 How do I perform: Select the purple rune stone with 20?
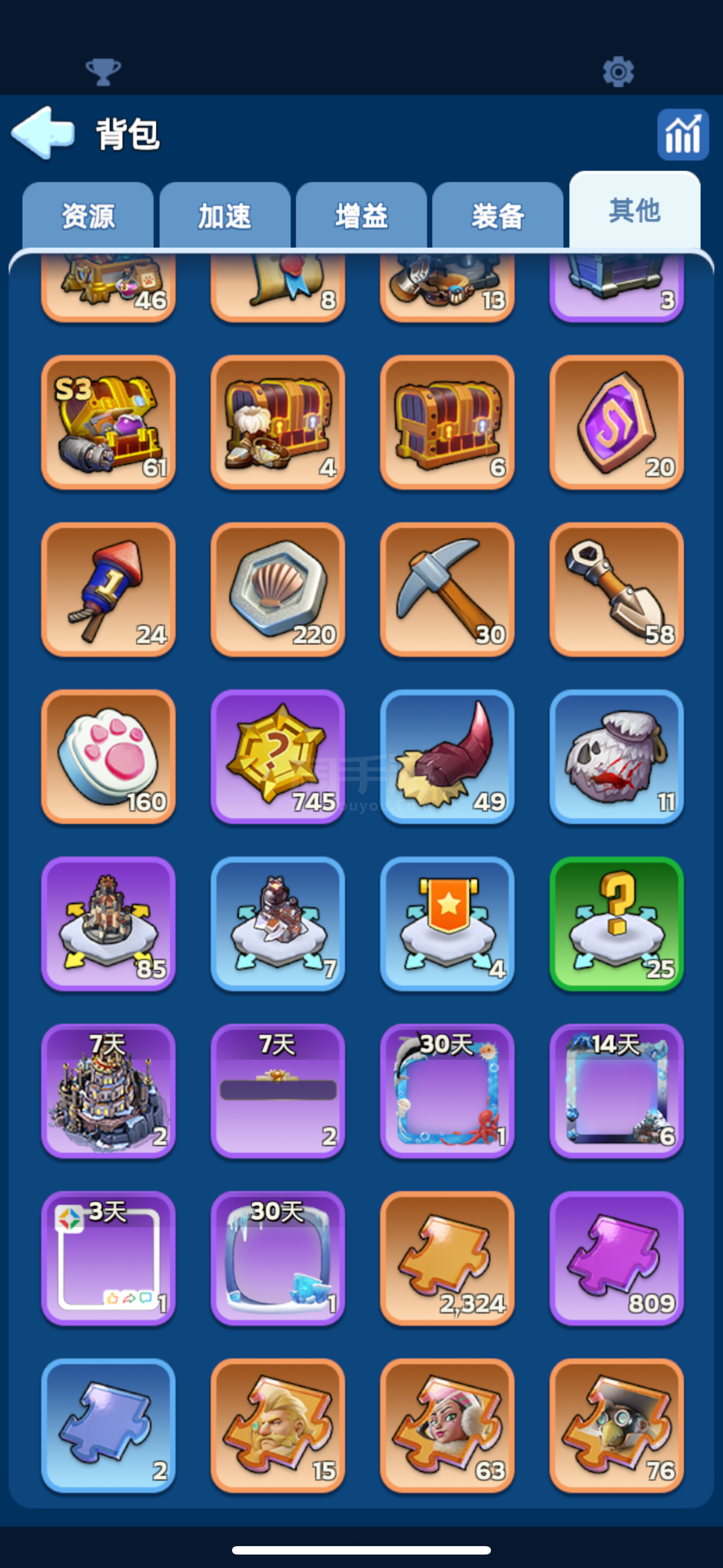[616, 422]
